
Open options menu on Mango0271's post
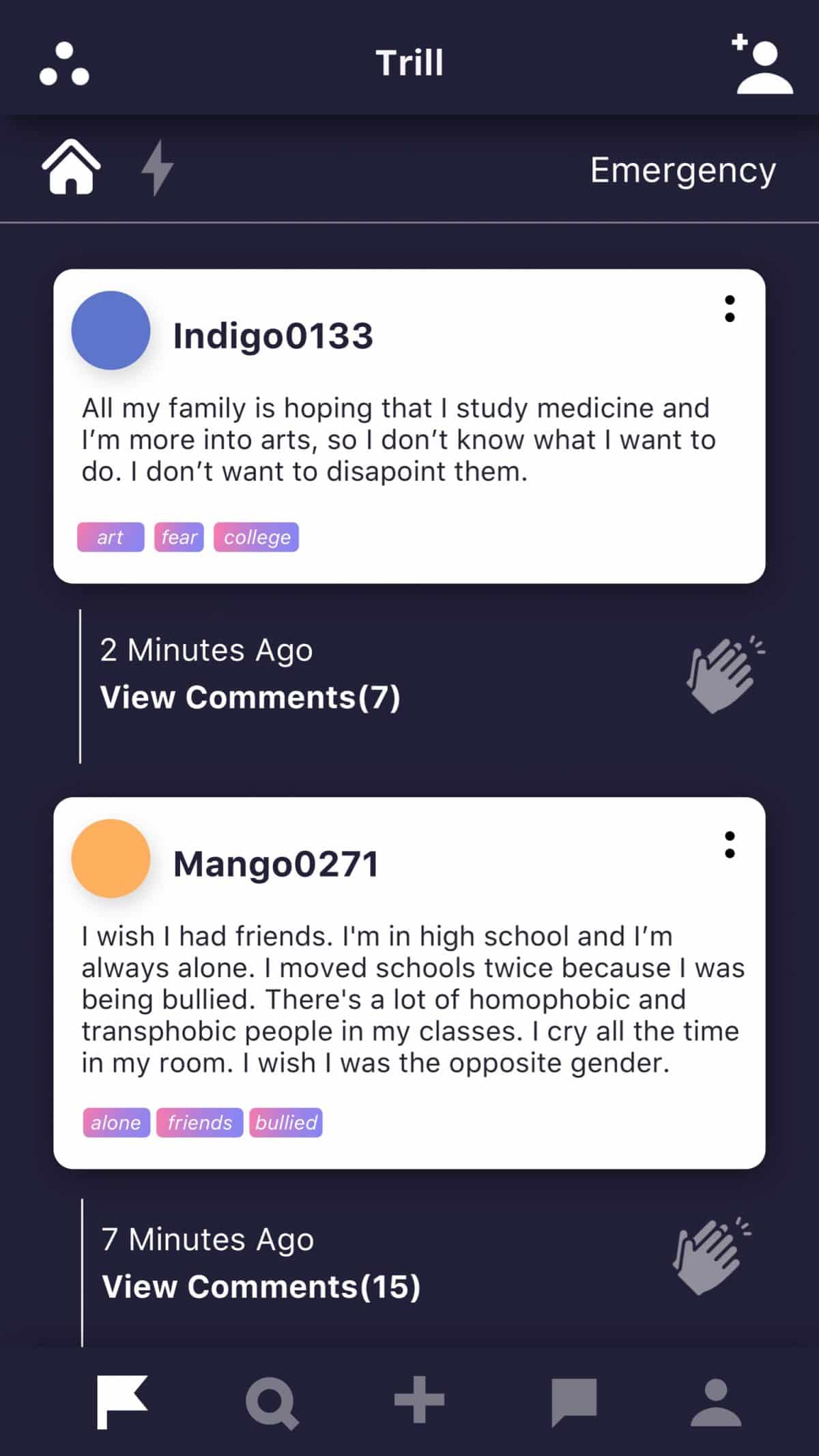[x=730, y=845]
